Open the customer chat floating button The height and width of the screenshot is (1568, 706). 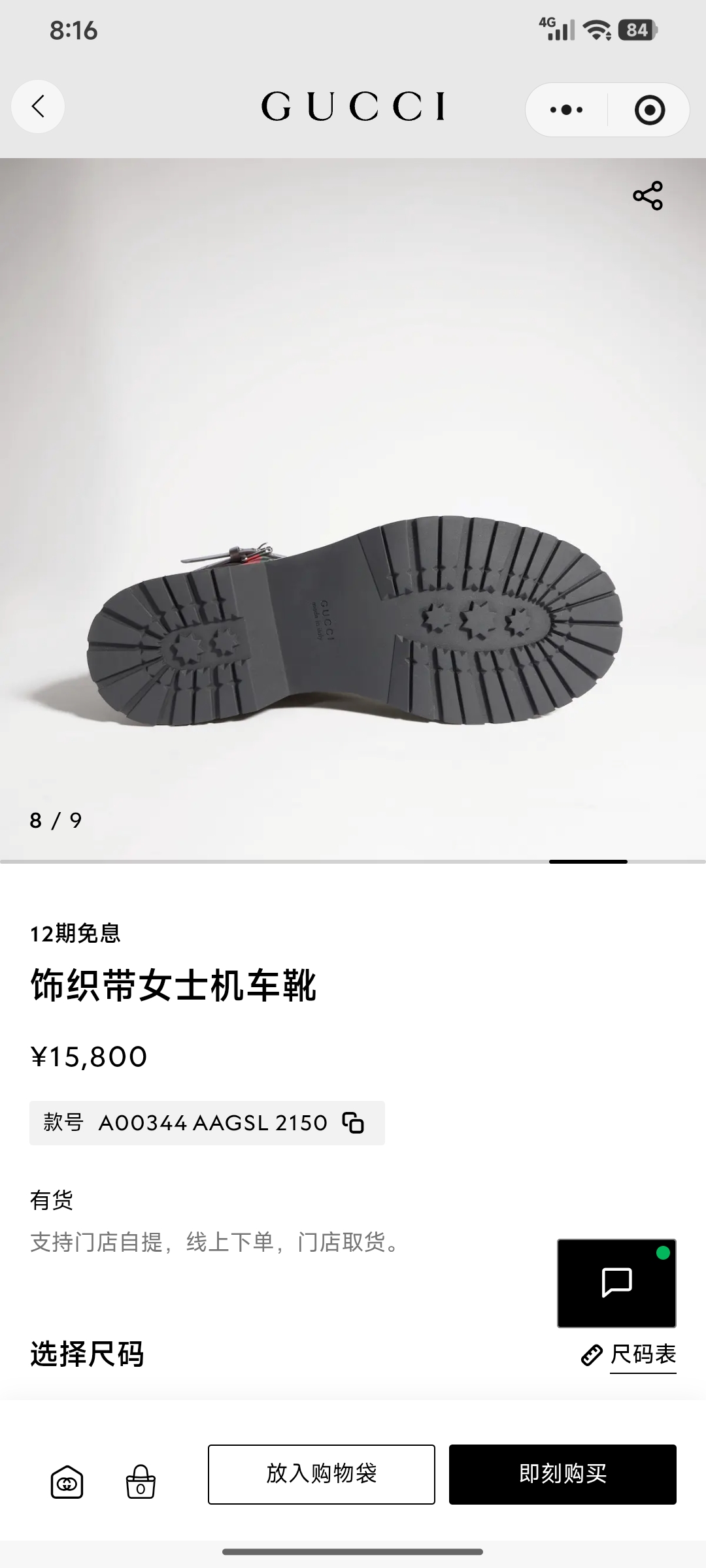[x=616, y=1283]
